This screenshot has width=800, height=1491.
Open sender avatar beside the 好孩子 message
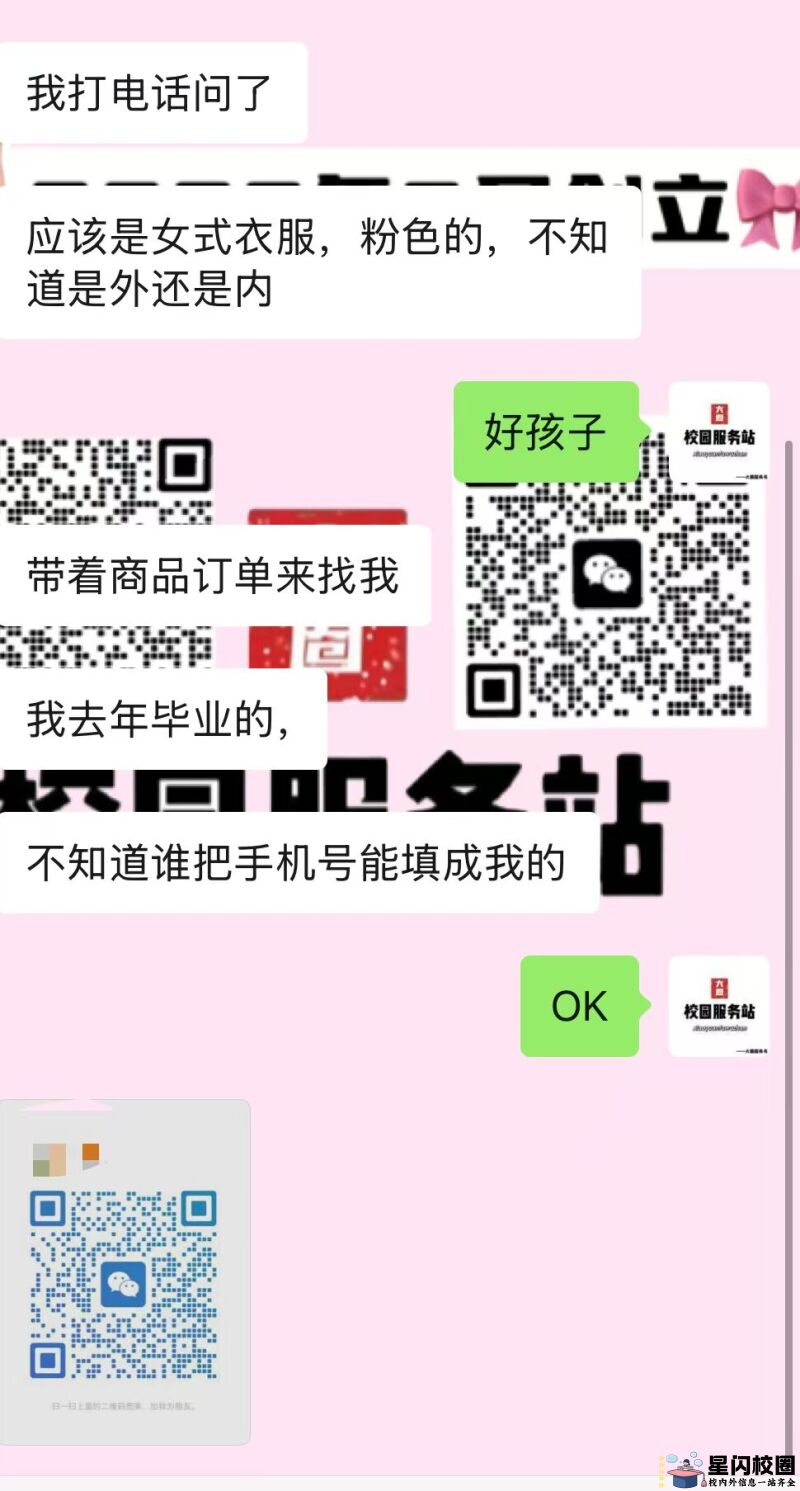(x=718, y=432)
